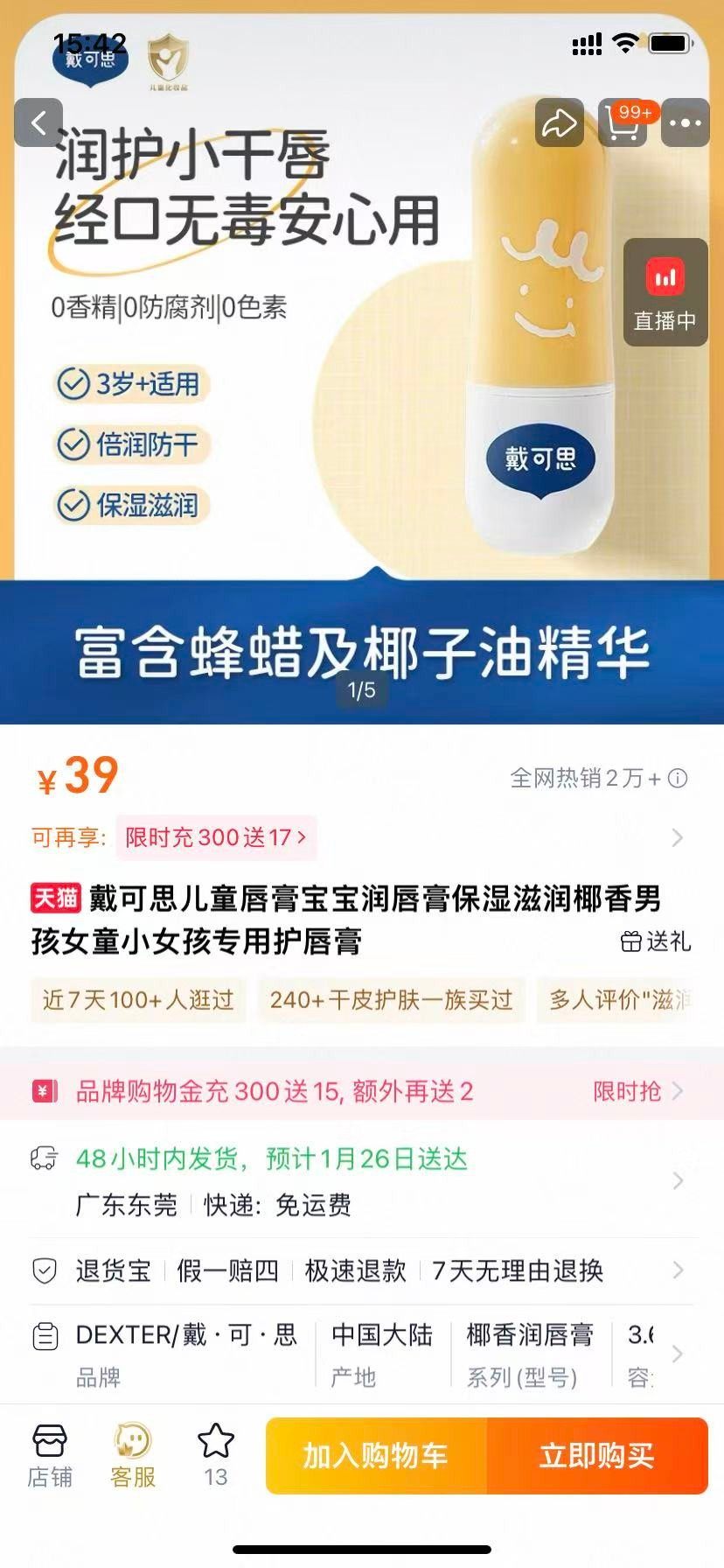The image size is (724, 1568).
Task: Expand product specs showing DEXTER brand
Action: tap(362, 1354)
